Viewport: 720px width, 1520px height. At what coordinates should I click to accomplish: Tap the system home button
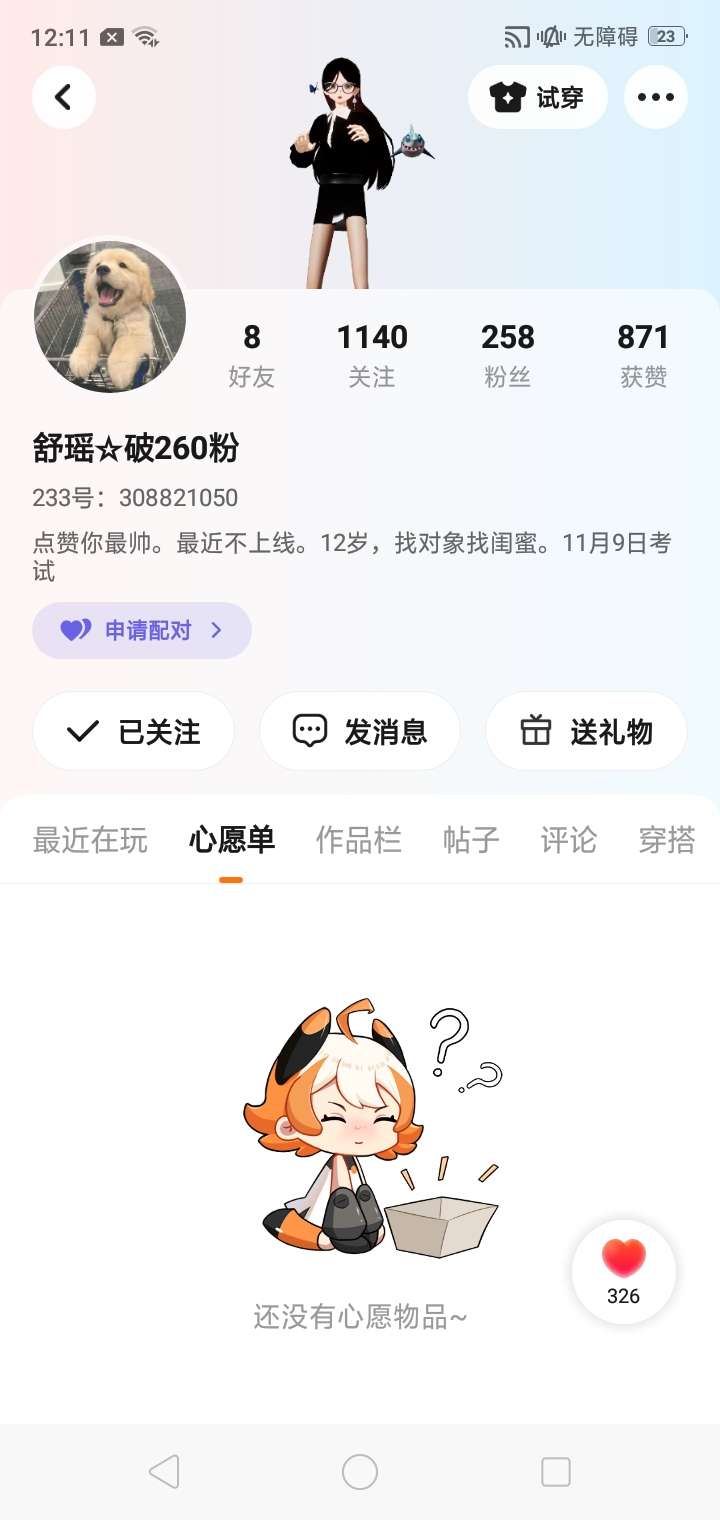[x=360, y=1472]
